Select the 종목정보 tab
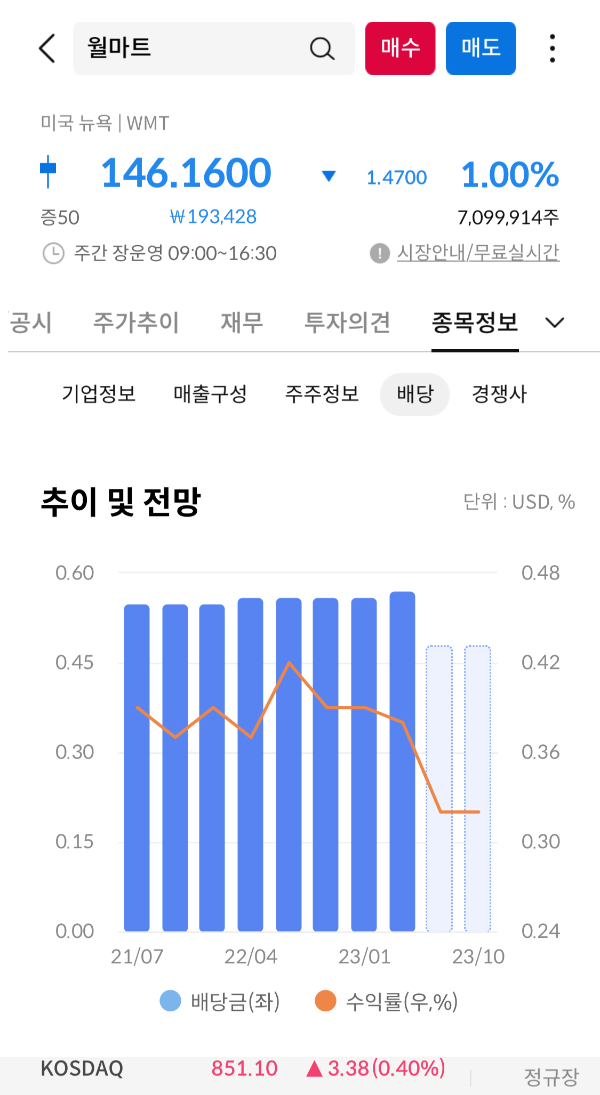600x1095 pixels. coord(475,323)
